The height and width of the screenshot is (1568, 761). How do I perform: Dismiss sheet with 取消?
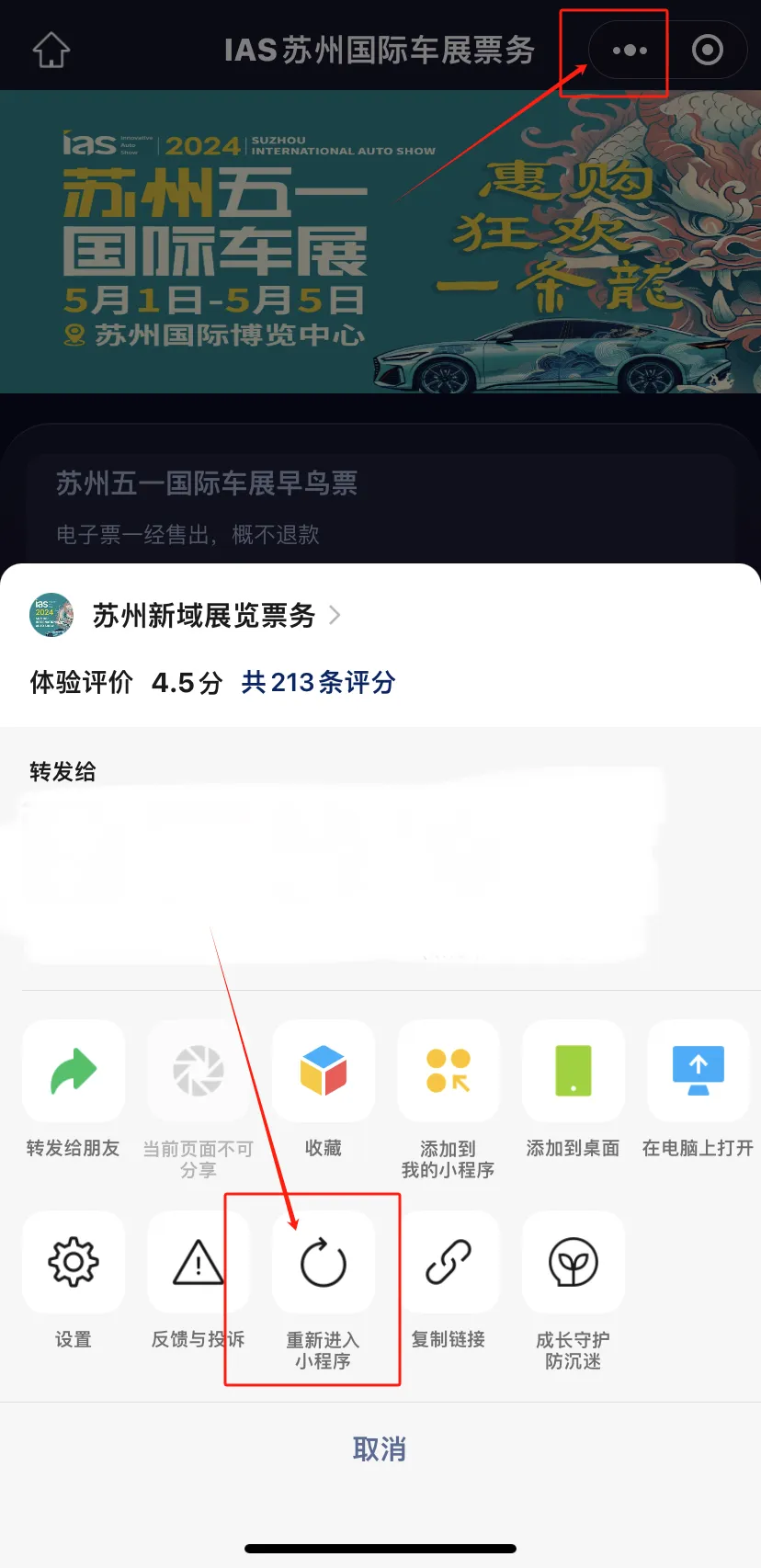(380, 1449)
